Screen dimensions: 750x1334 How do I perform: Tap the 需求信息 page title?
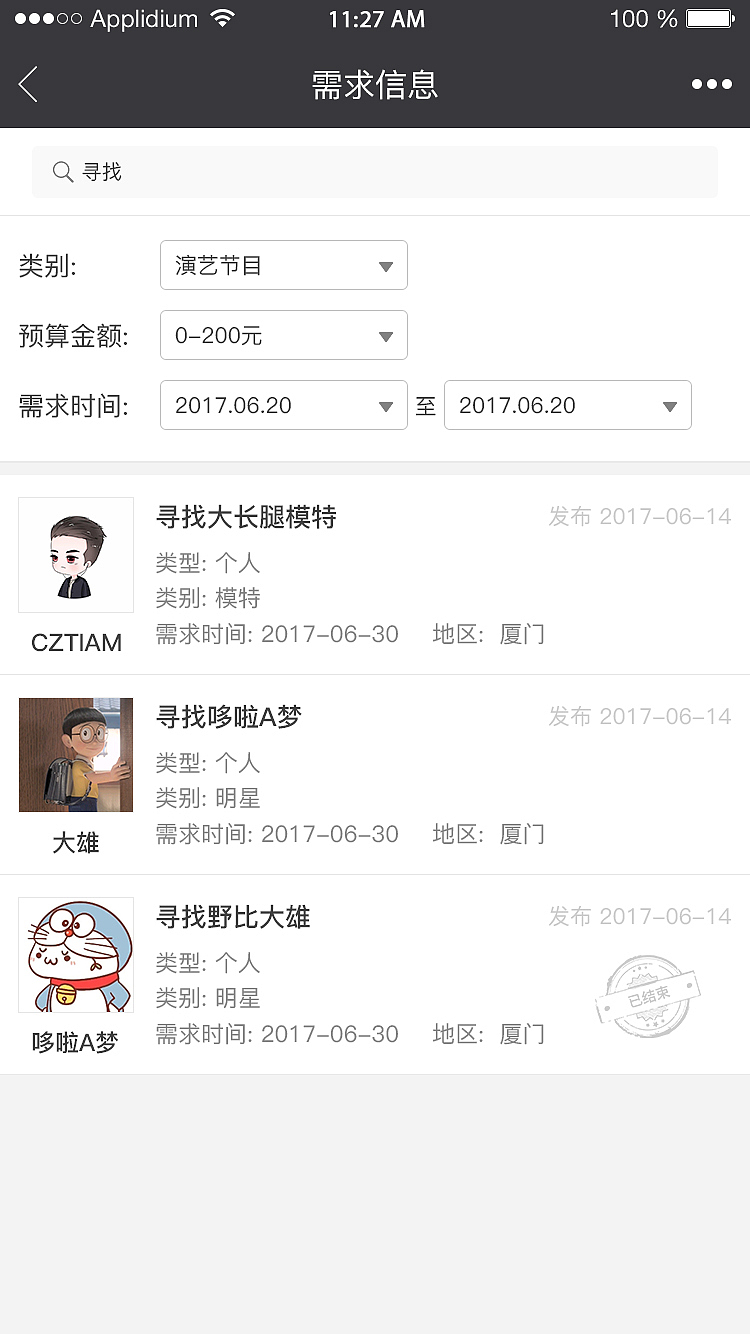click(375, 84)
